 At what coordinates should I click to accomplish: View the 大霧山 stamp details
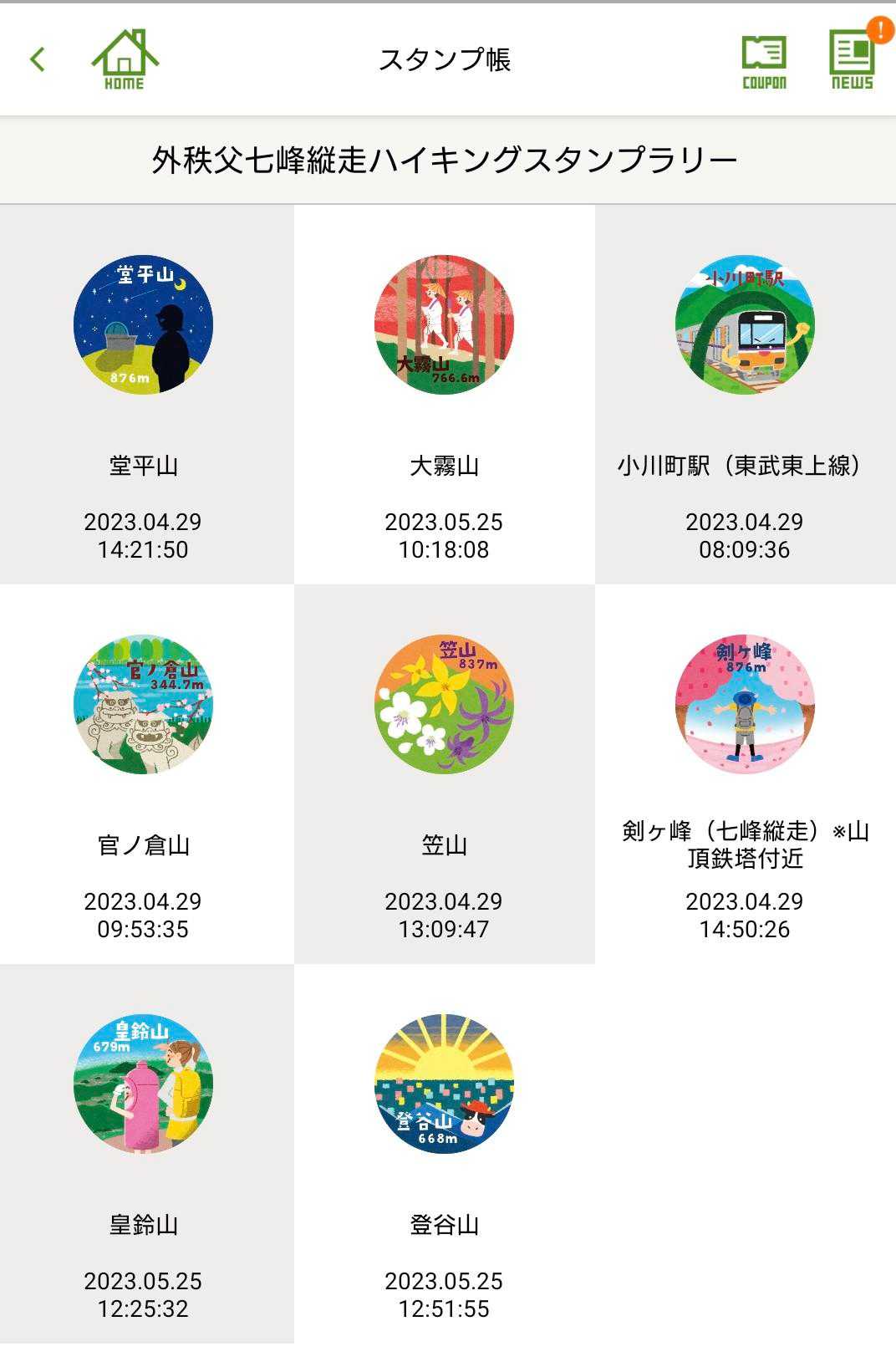(444, 325)
